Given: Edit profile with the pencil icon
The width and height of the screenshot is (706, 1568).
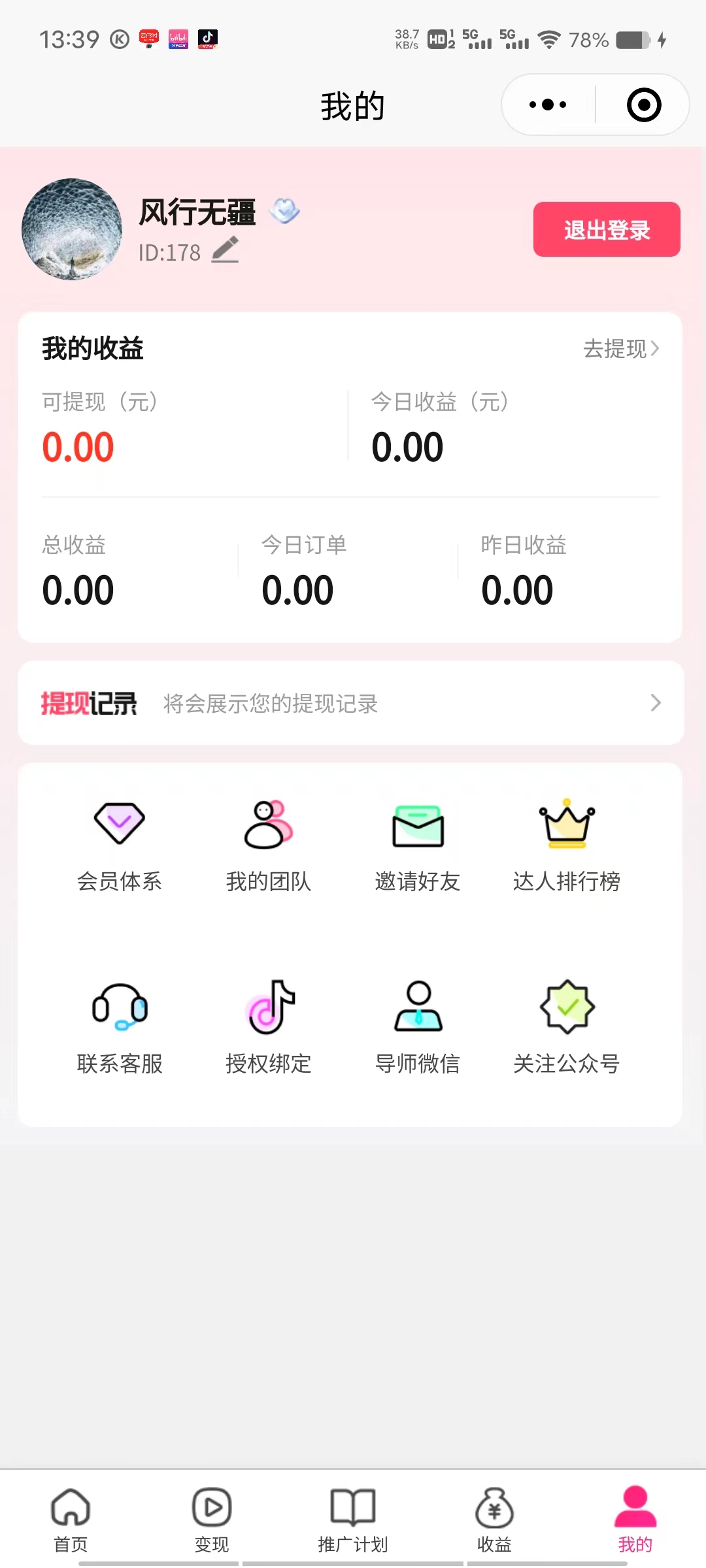Looking at the screenshot, I should point(226,251).
